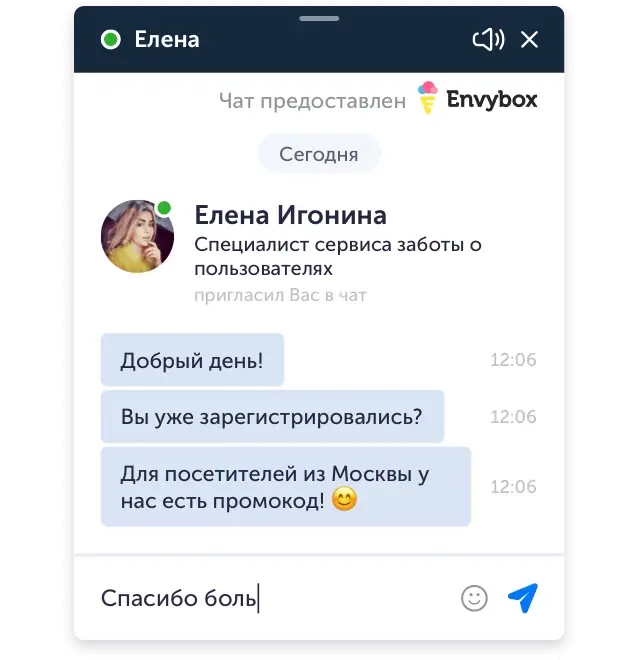Open the emoji picker

[x=474, y=598]
